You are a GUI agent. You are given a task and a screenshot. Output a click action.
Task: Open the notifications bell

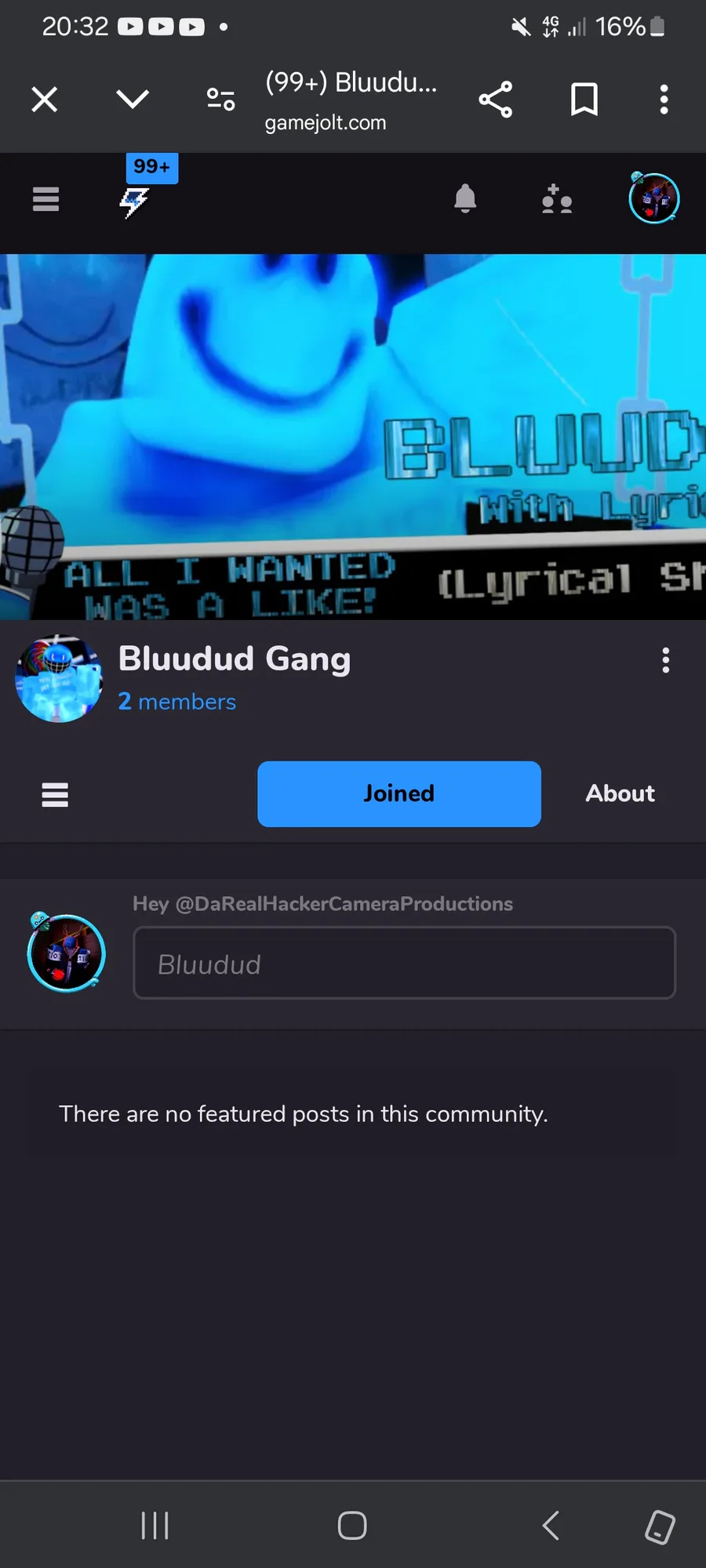[465, 199]
